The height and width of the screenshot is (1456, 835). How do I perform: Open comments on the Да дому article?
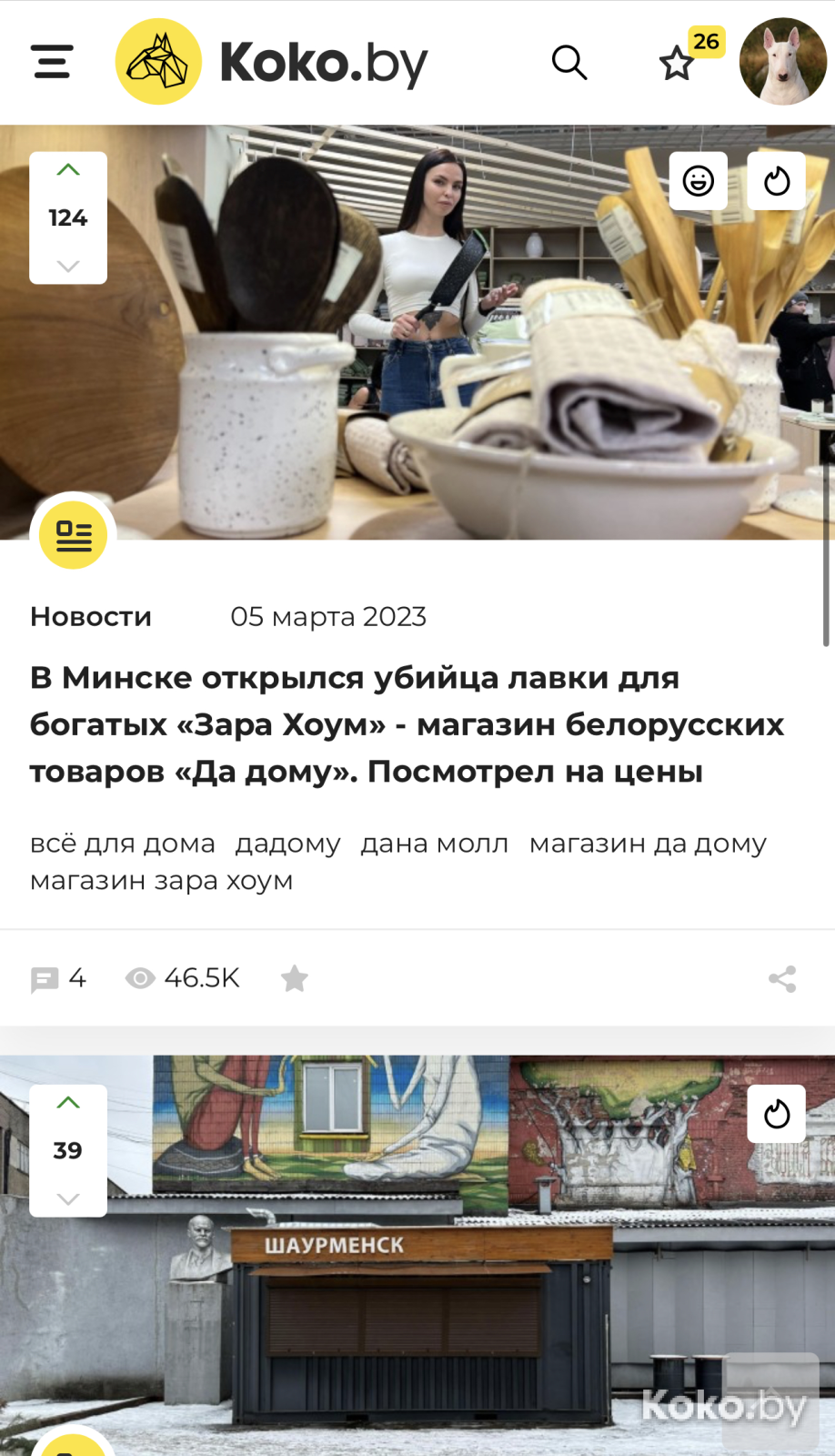(57, 978)
